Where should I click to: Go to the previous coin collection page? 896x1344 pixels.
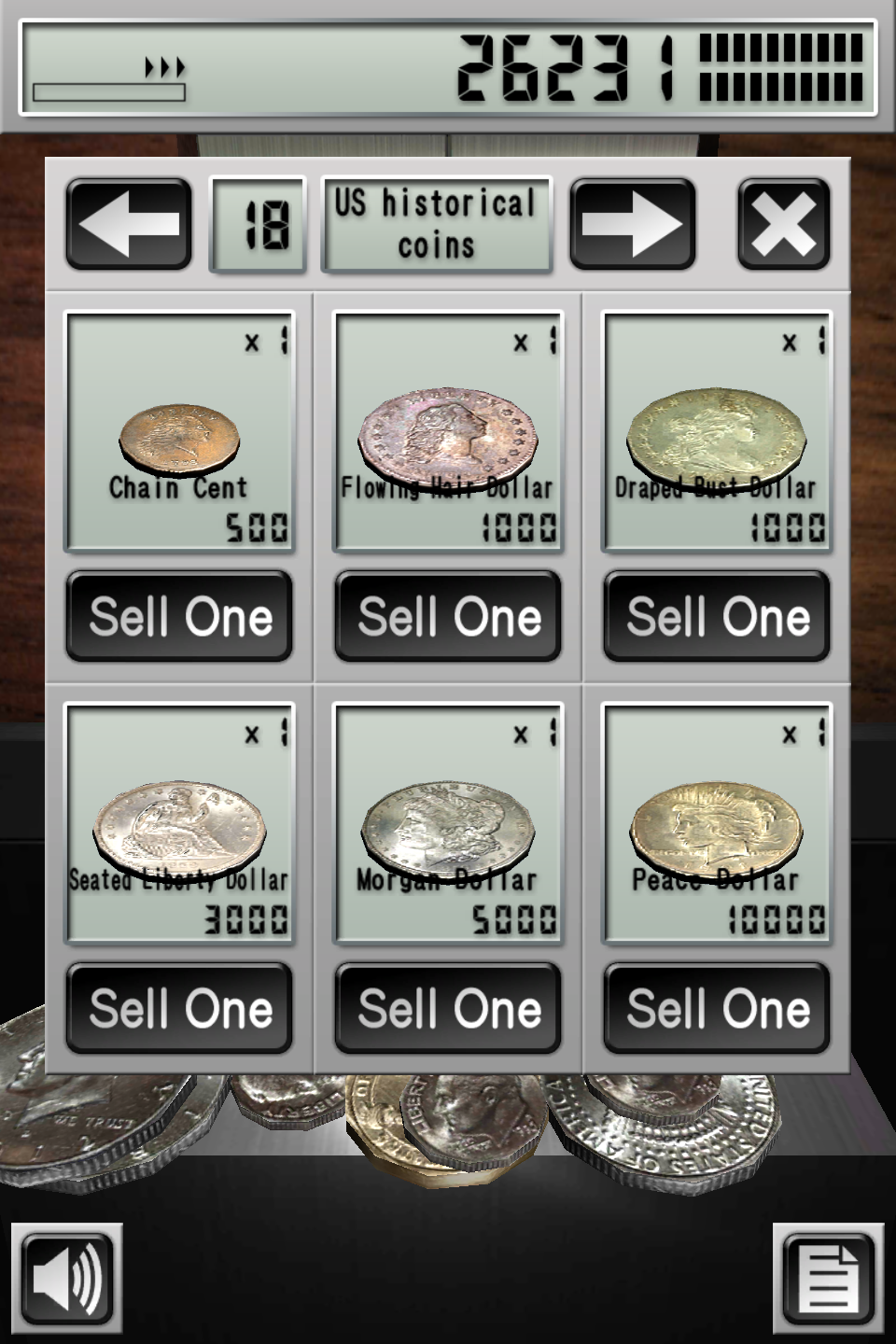pyautogui.click(x=129, y=224)
